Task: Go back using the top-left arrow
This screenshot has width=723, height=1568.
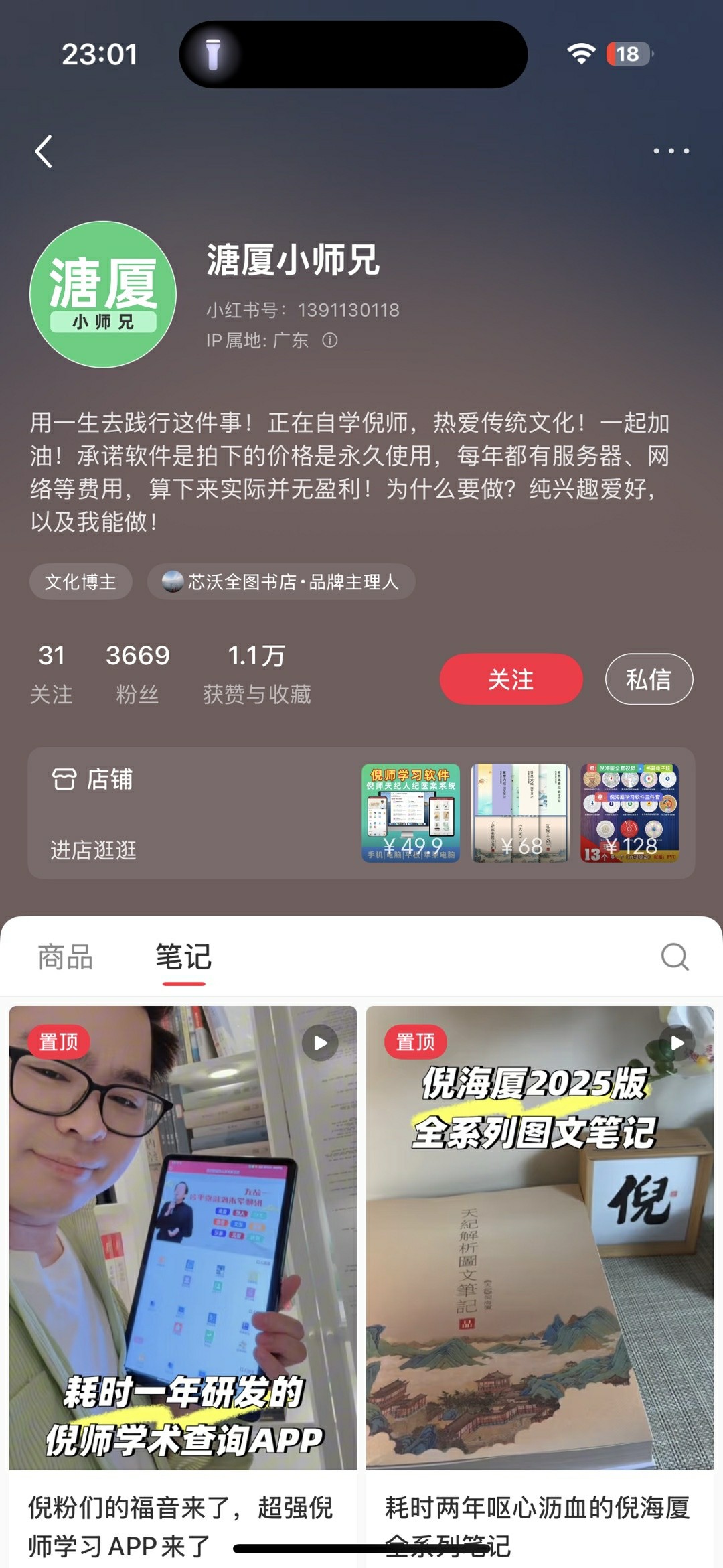Action: 44,151
